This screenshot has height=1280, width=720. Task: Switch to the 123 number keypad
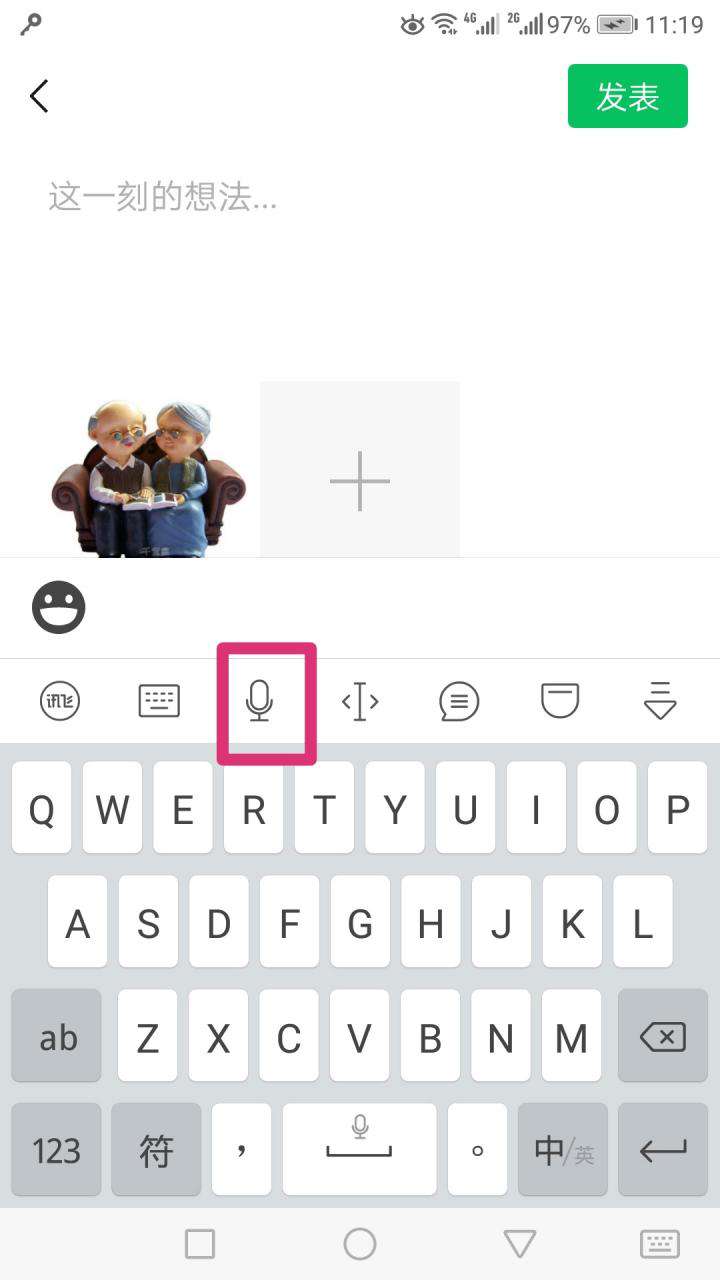coord(56,1150)
